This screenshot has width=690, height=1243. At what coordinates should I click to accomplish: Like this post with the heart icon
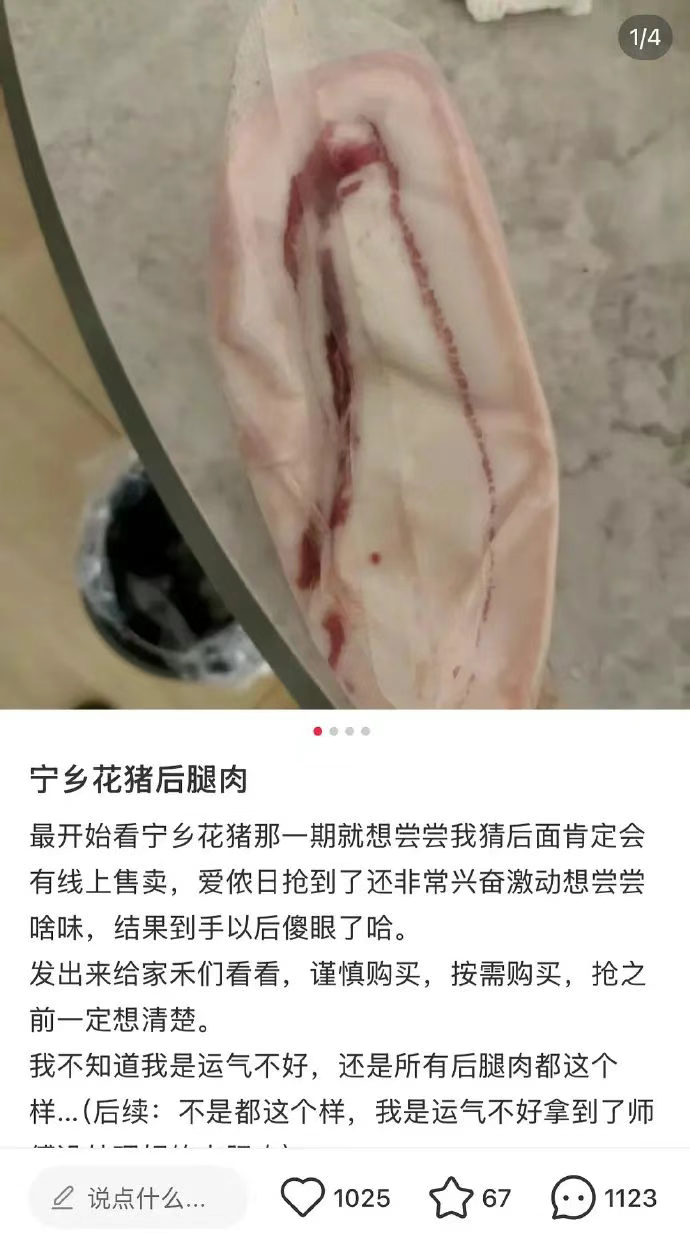point(302,1197)
